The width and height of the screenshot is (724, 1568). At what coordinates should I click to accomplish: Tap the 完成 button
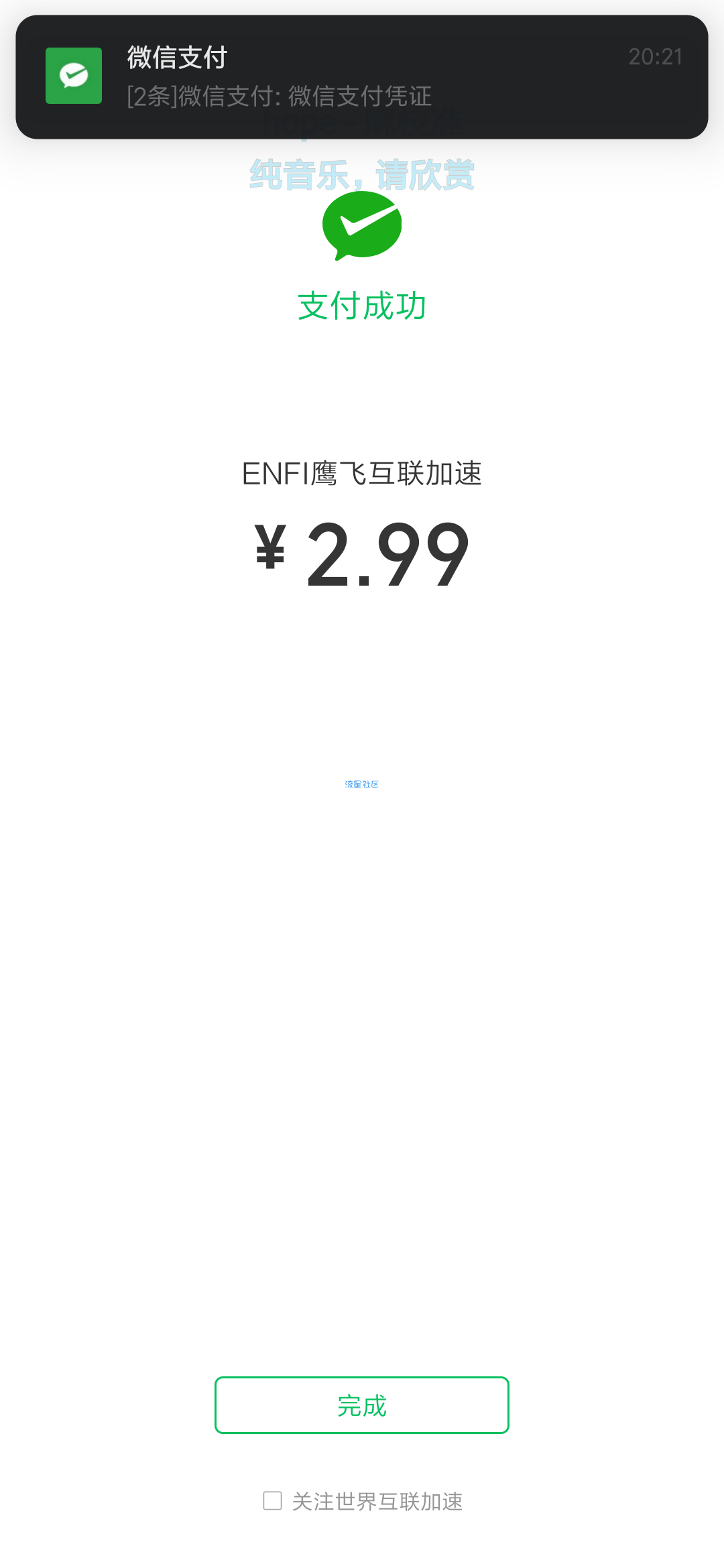coord(362,1405)
